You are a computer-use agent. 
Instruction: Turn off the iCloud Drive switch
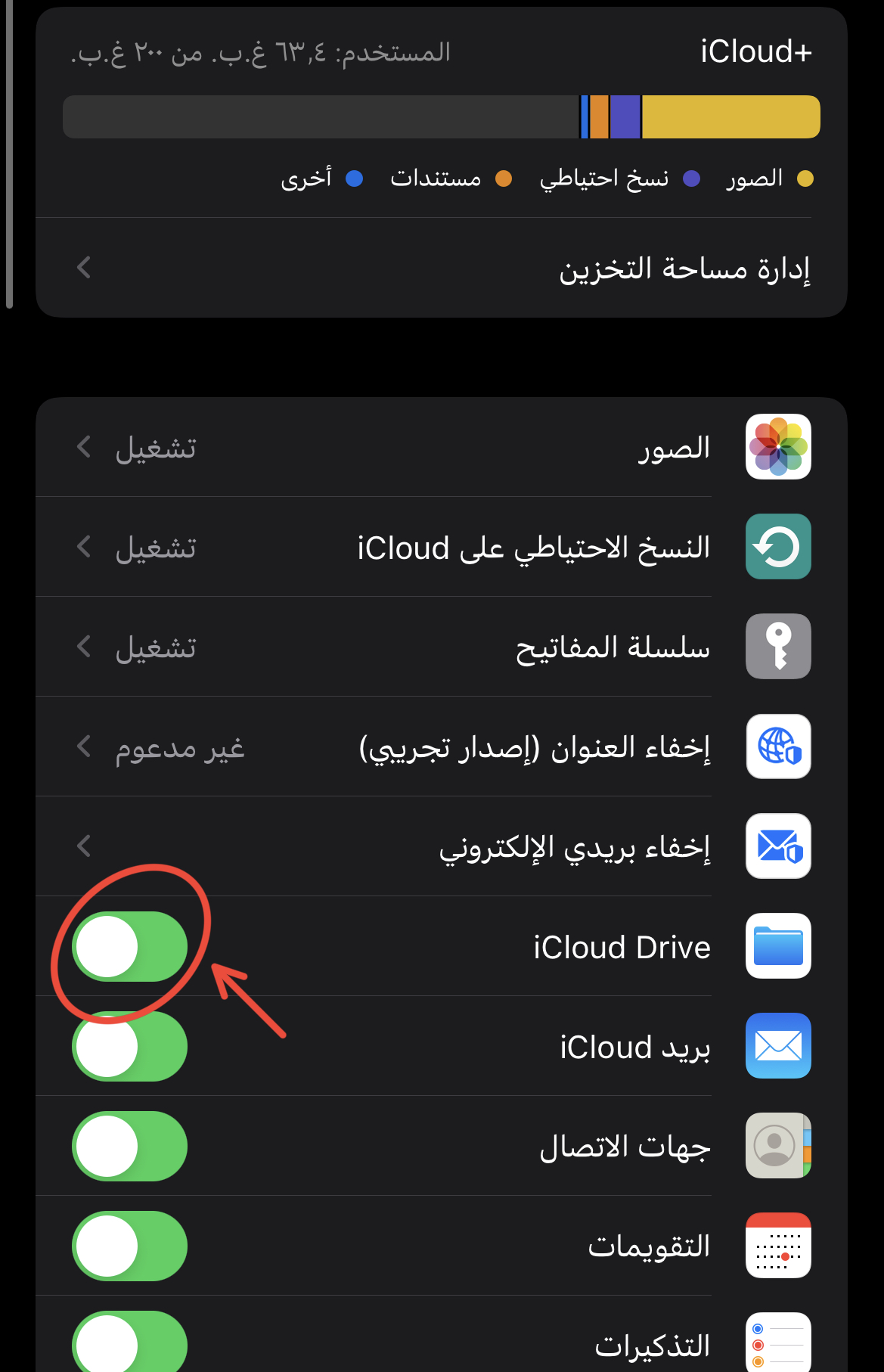pos(130,946)
